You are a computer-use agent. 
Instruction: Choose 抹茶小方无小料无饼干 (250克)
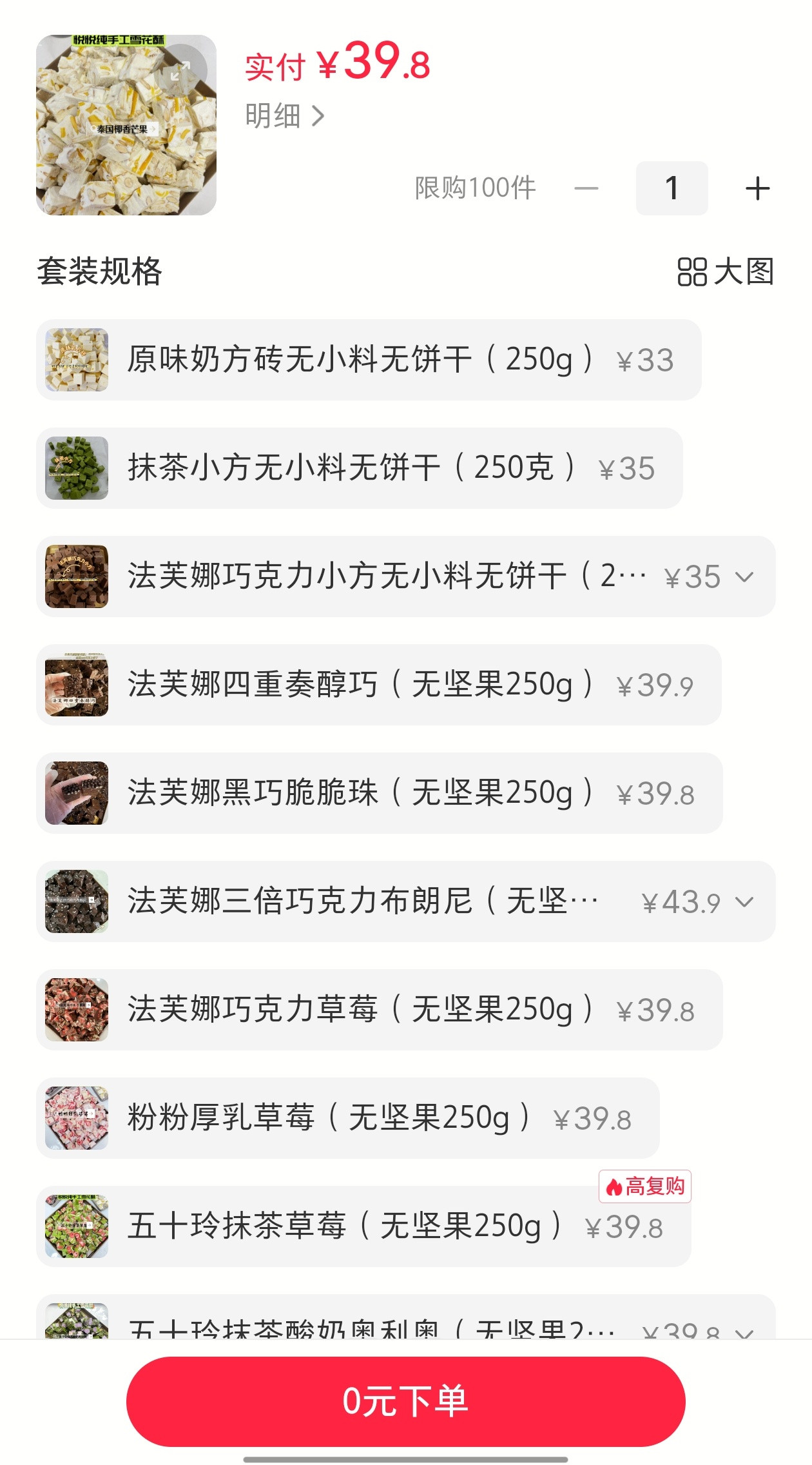click(x=359, y=468)
